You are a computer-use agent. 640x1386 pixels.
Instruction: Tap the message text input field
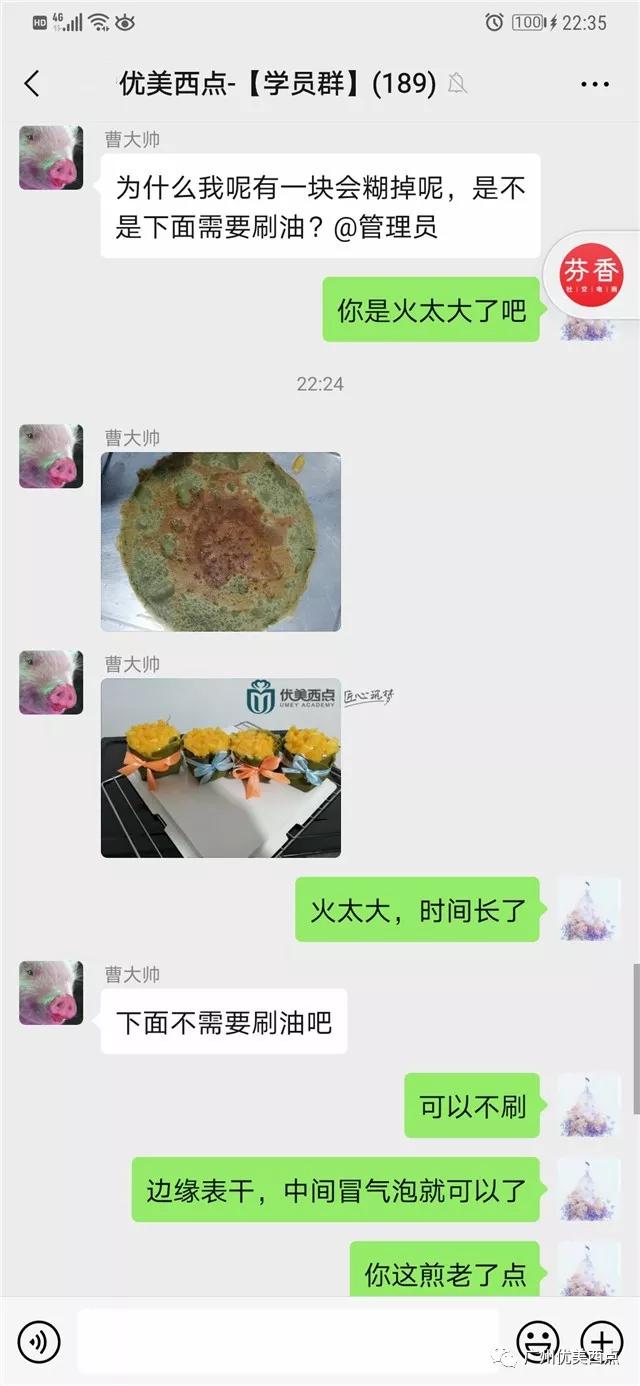coord(287,1341)
